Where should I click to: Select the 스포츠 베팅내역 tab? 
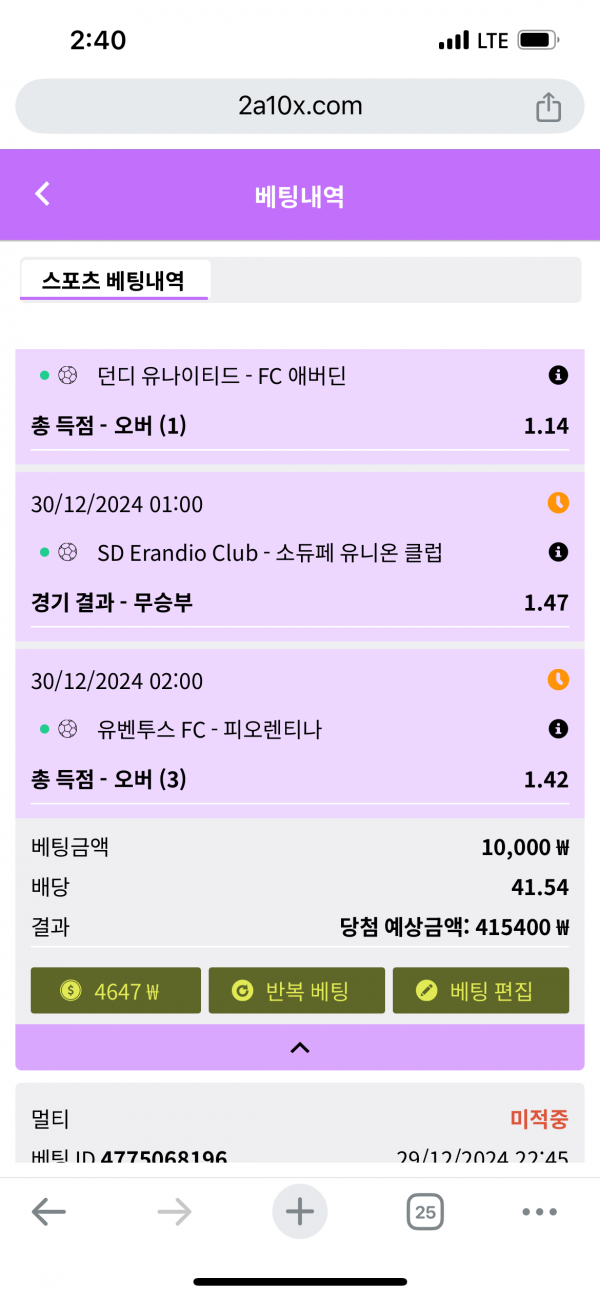[113, 280]
